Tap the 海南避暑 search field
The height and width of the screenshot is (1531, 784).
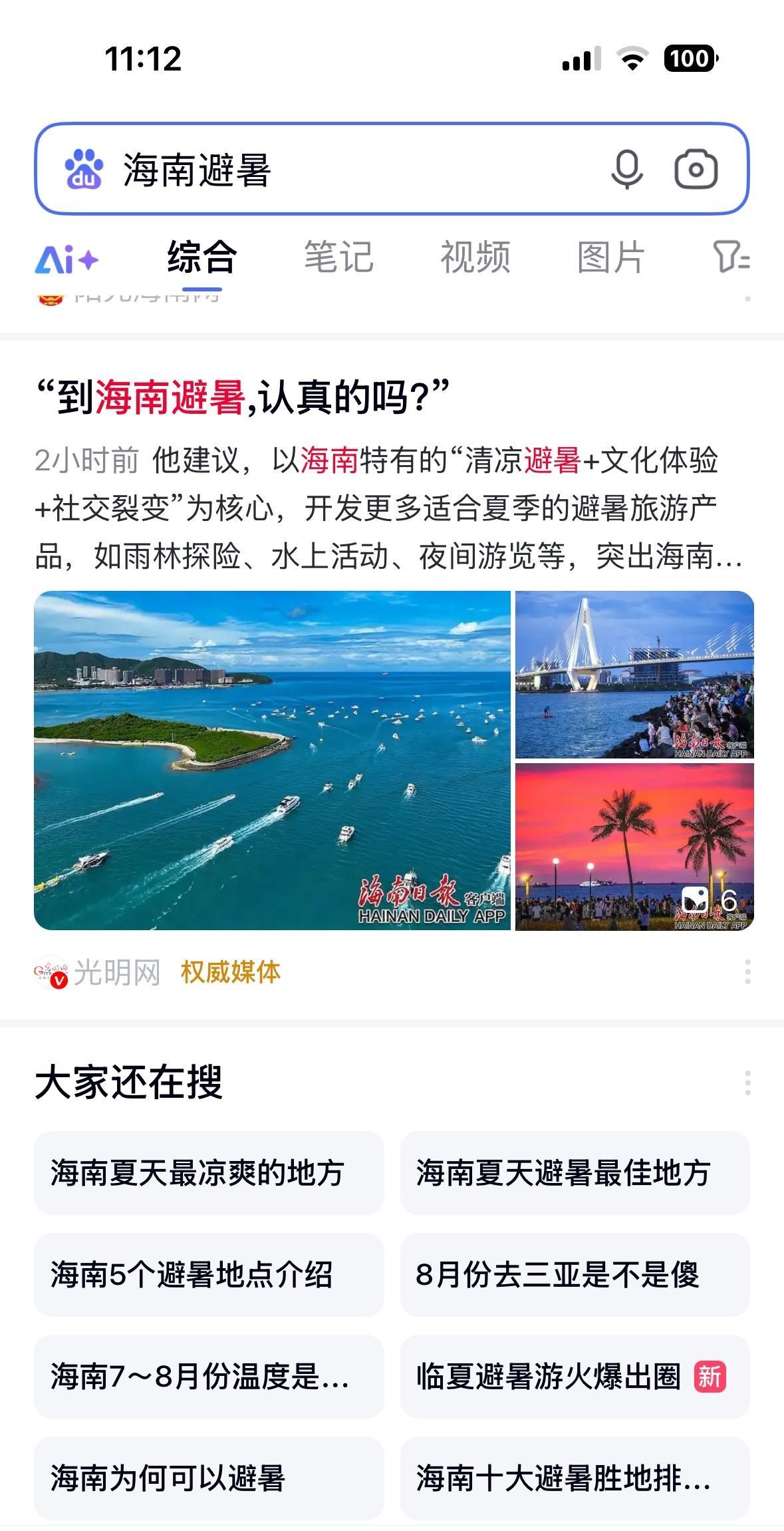(332, 169)
